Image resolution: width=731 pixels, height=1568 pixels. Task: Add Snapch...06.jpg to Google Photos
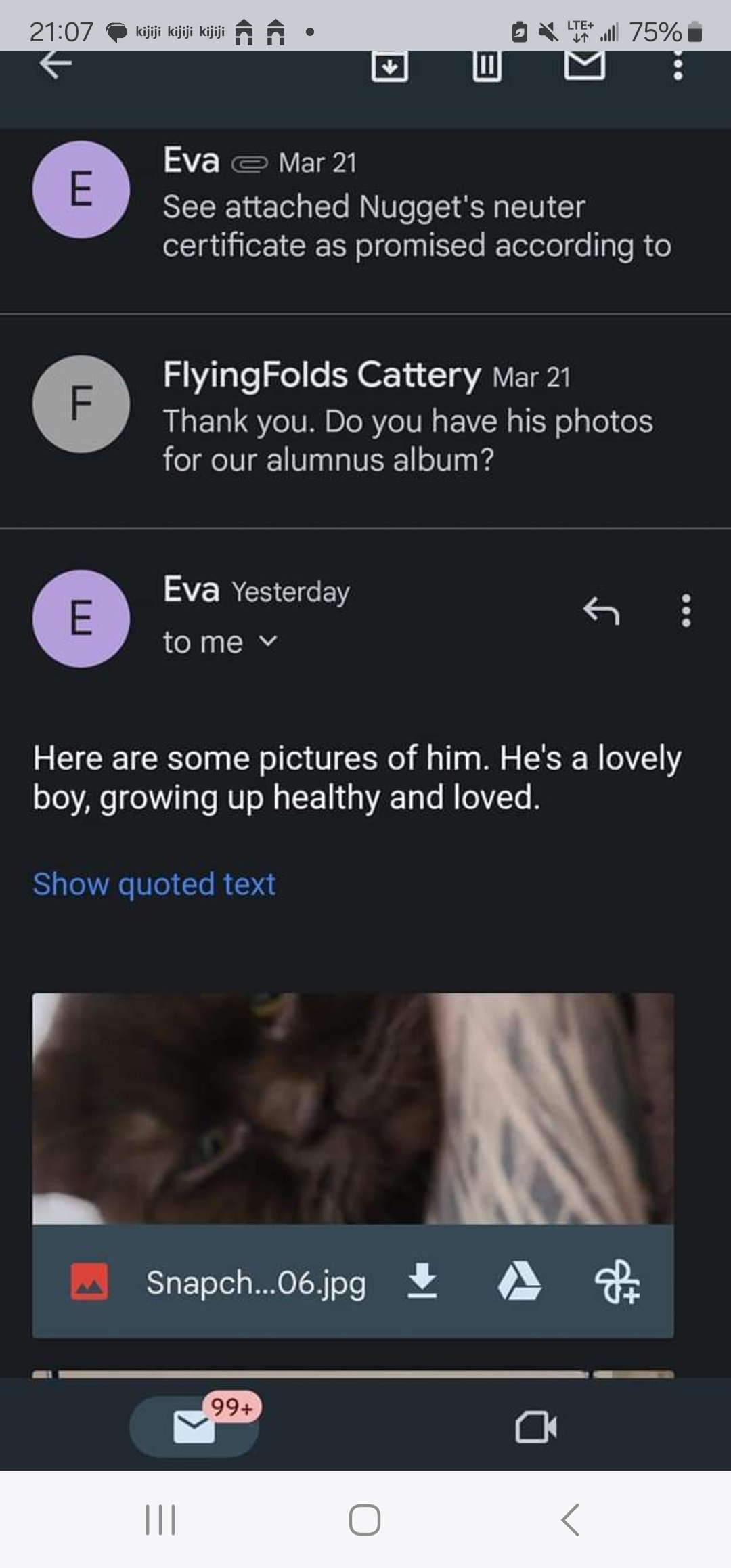pyautogui.click(x=617, y=1282)
